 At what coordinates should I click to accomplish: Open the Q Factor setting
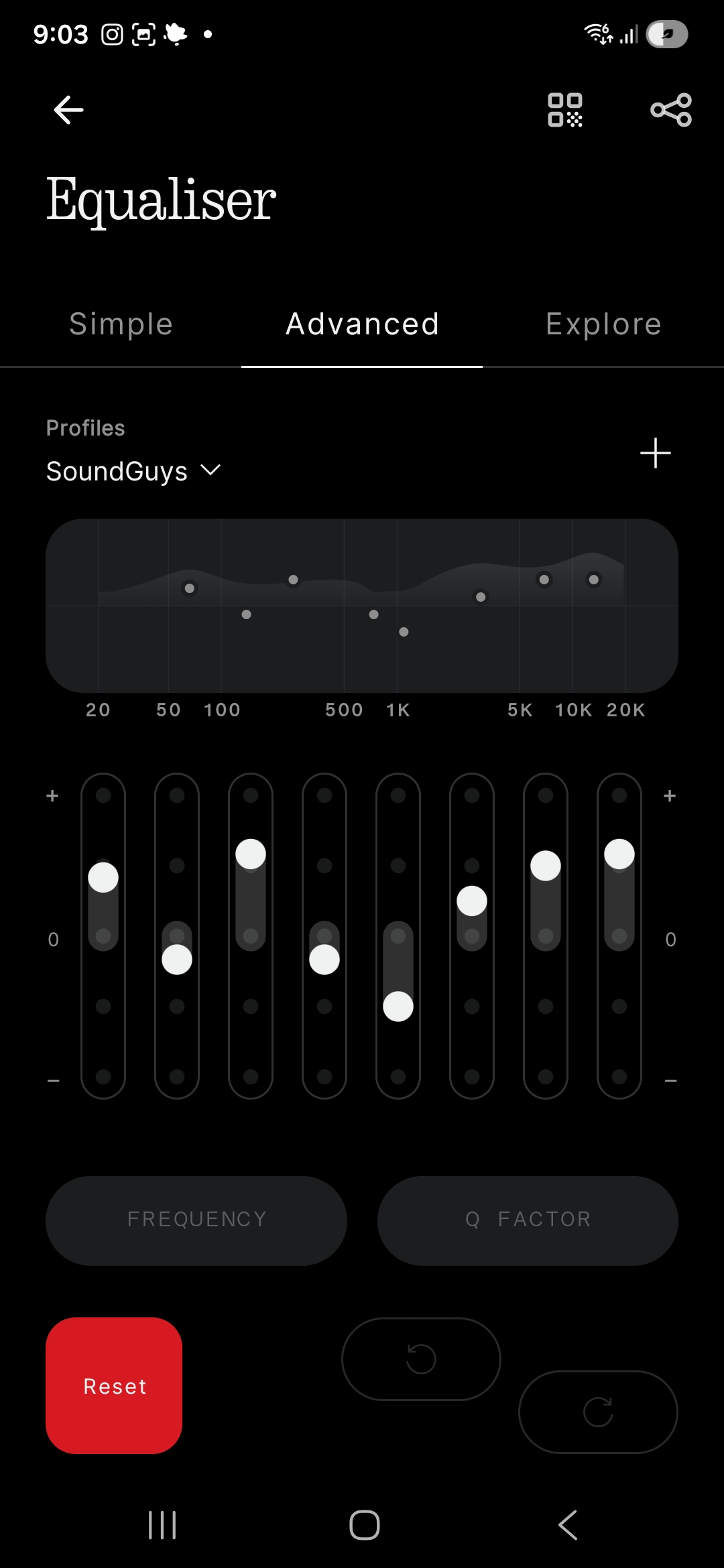(528, 1220)
